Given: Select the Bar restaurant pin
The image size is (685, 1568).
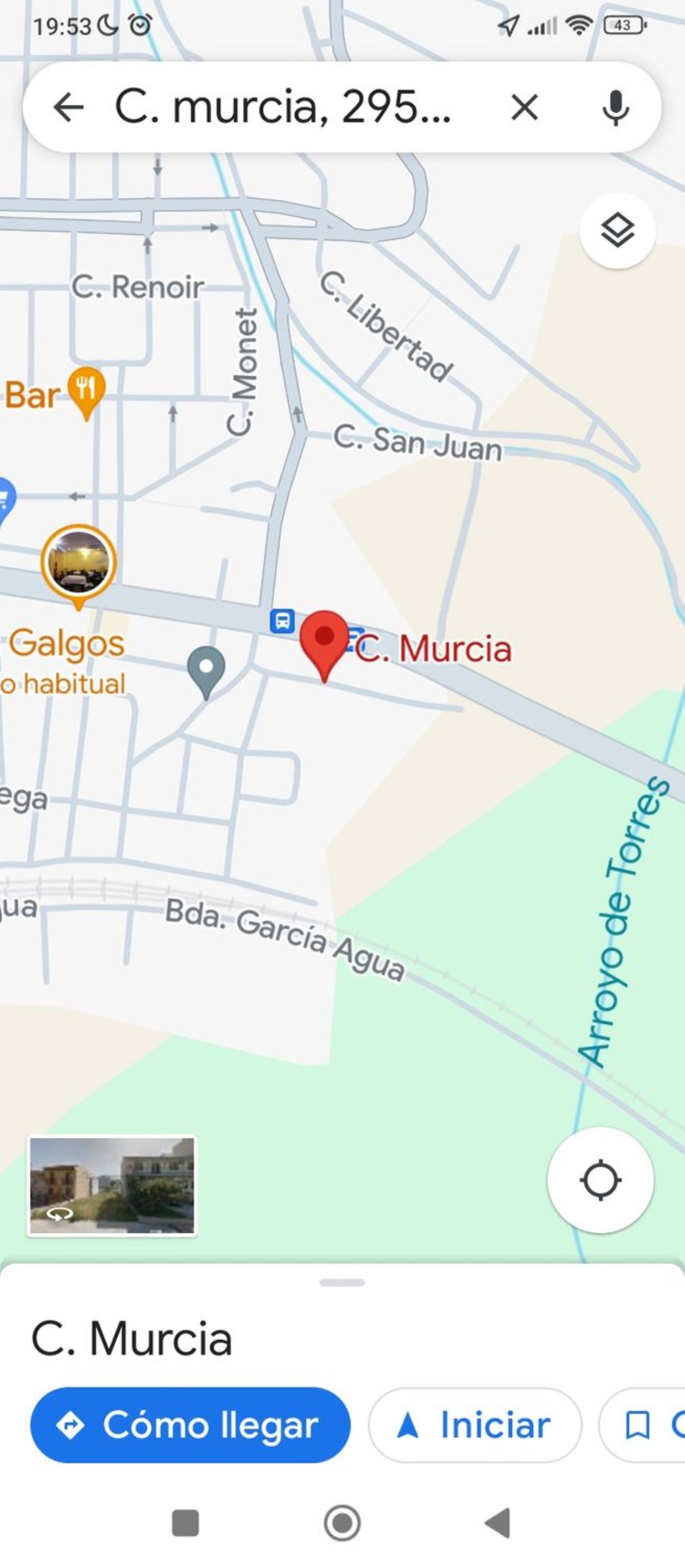Looking at the screenshot, I should (x=86, y=389).
